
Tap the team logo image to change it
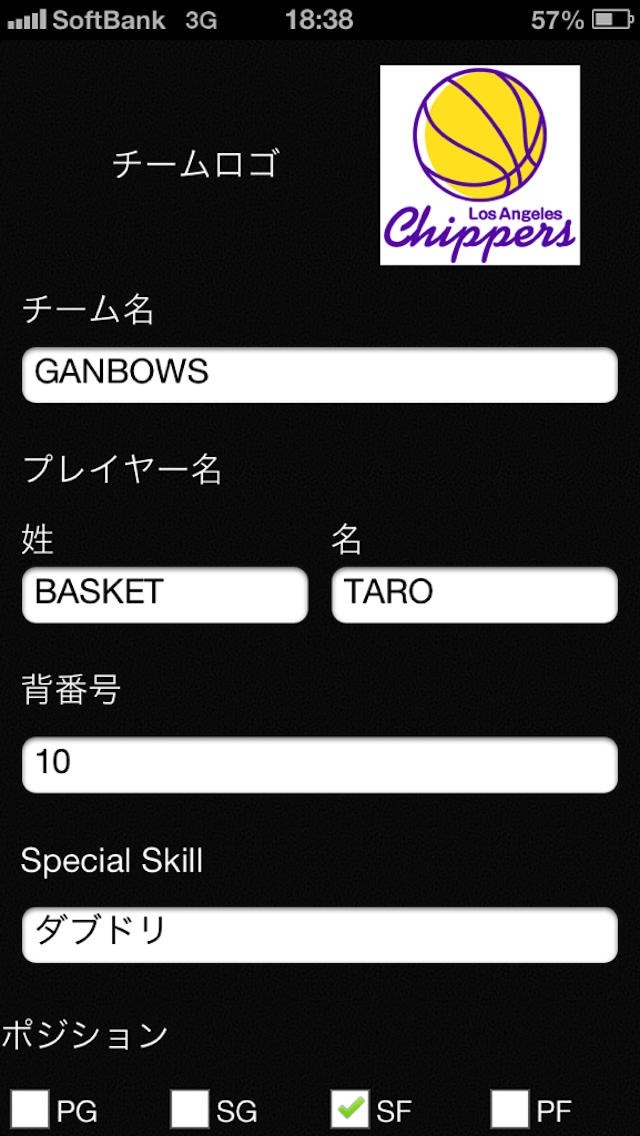click(x=480, y=165)
